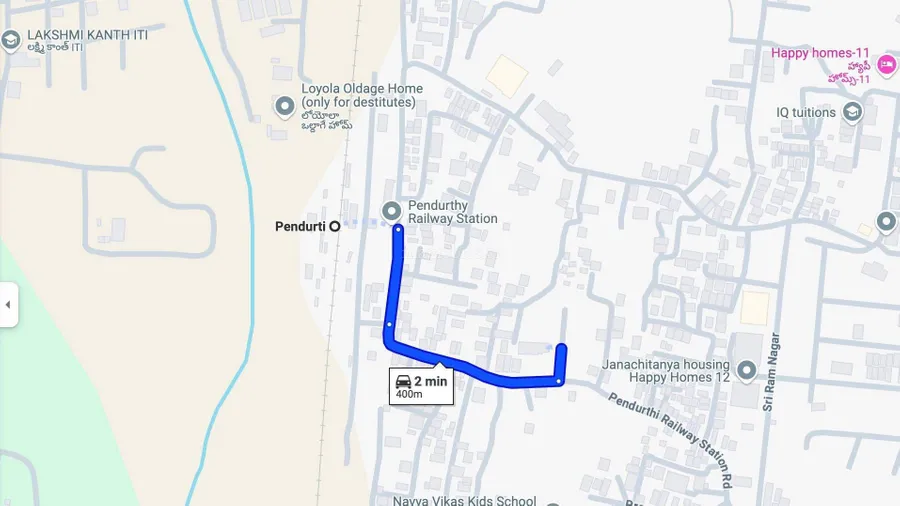Tap the 2 min driving route label

coord(421,386)
